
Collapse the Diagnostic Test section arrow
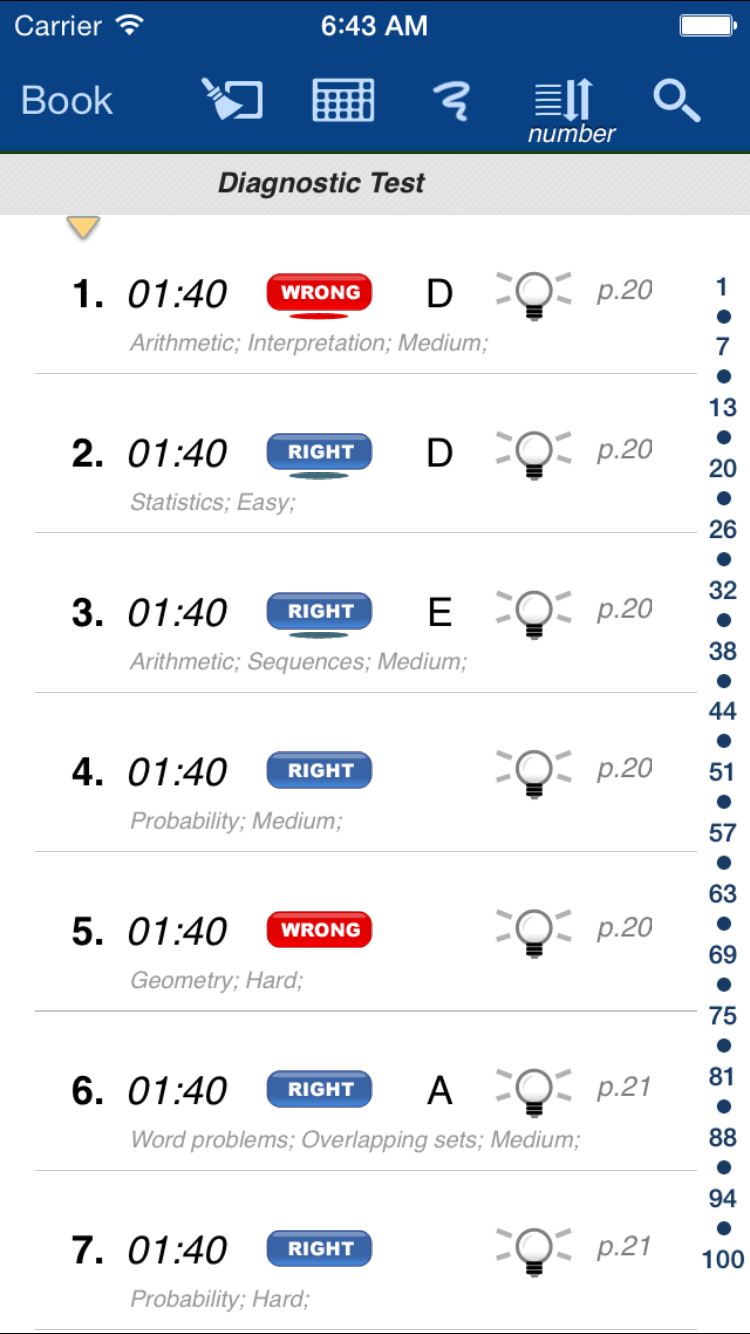(83, 229)
